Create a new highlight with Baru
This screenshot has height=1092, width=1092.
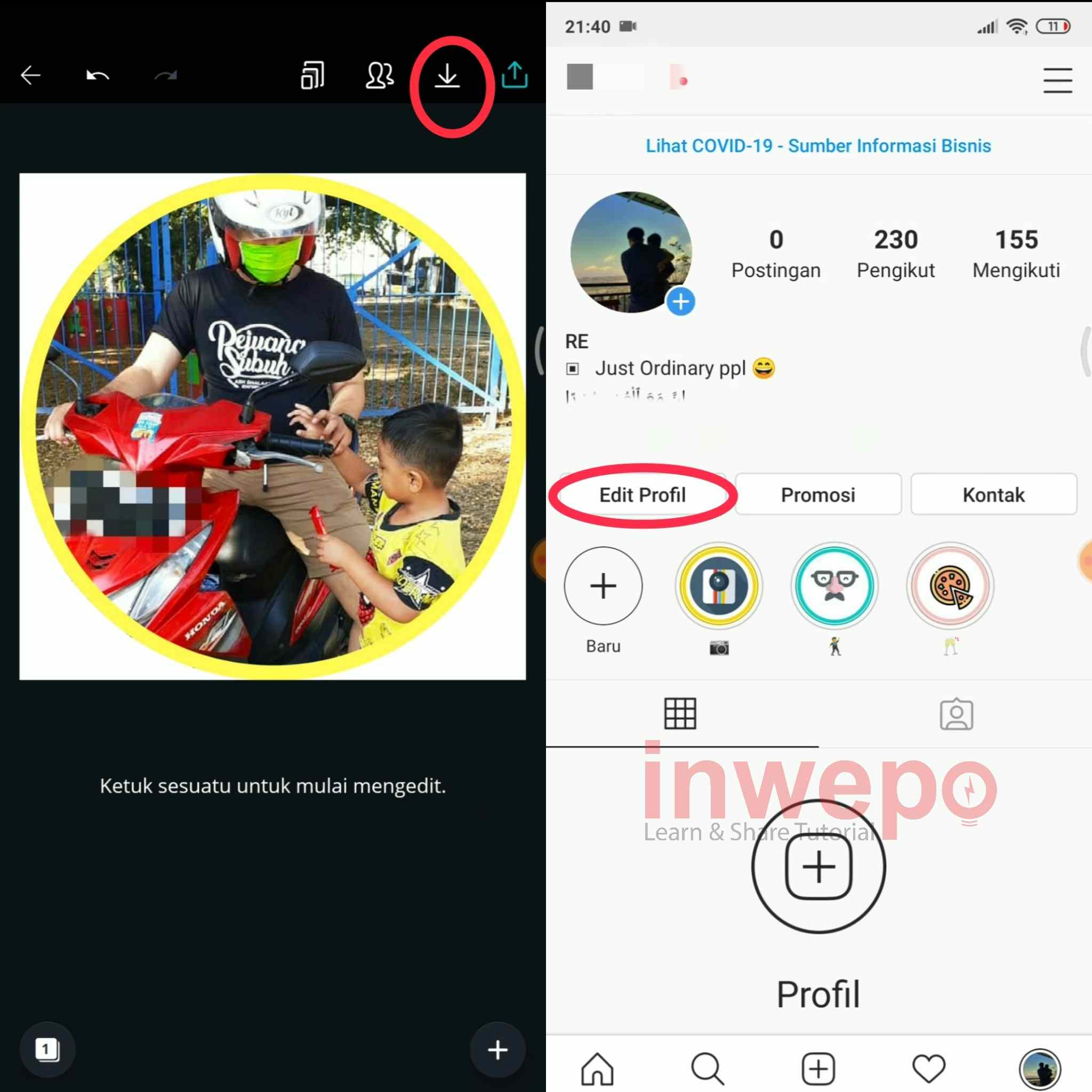pos(603,586)
